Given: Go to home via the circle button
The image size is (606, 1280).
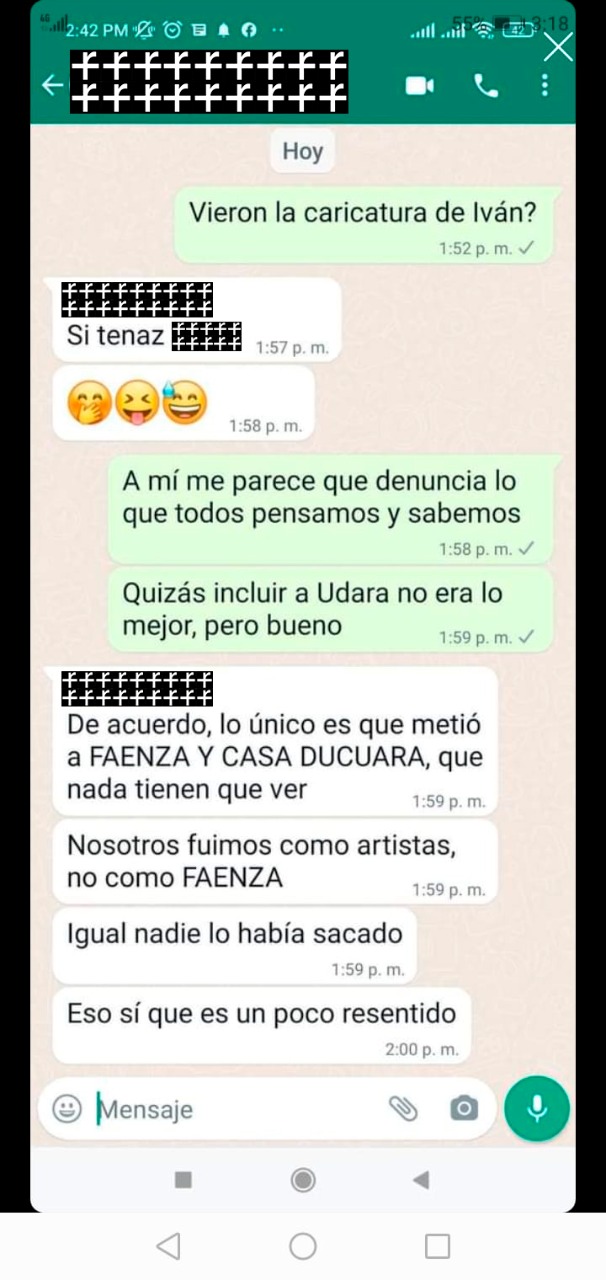Looking at the screenshot, I should pos(303,1246).
